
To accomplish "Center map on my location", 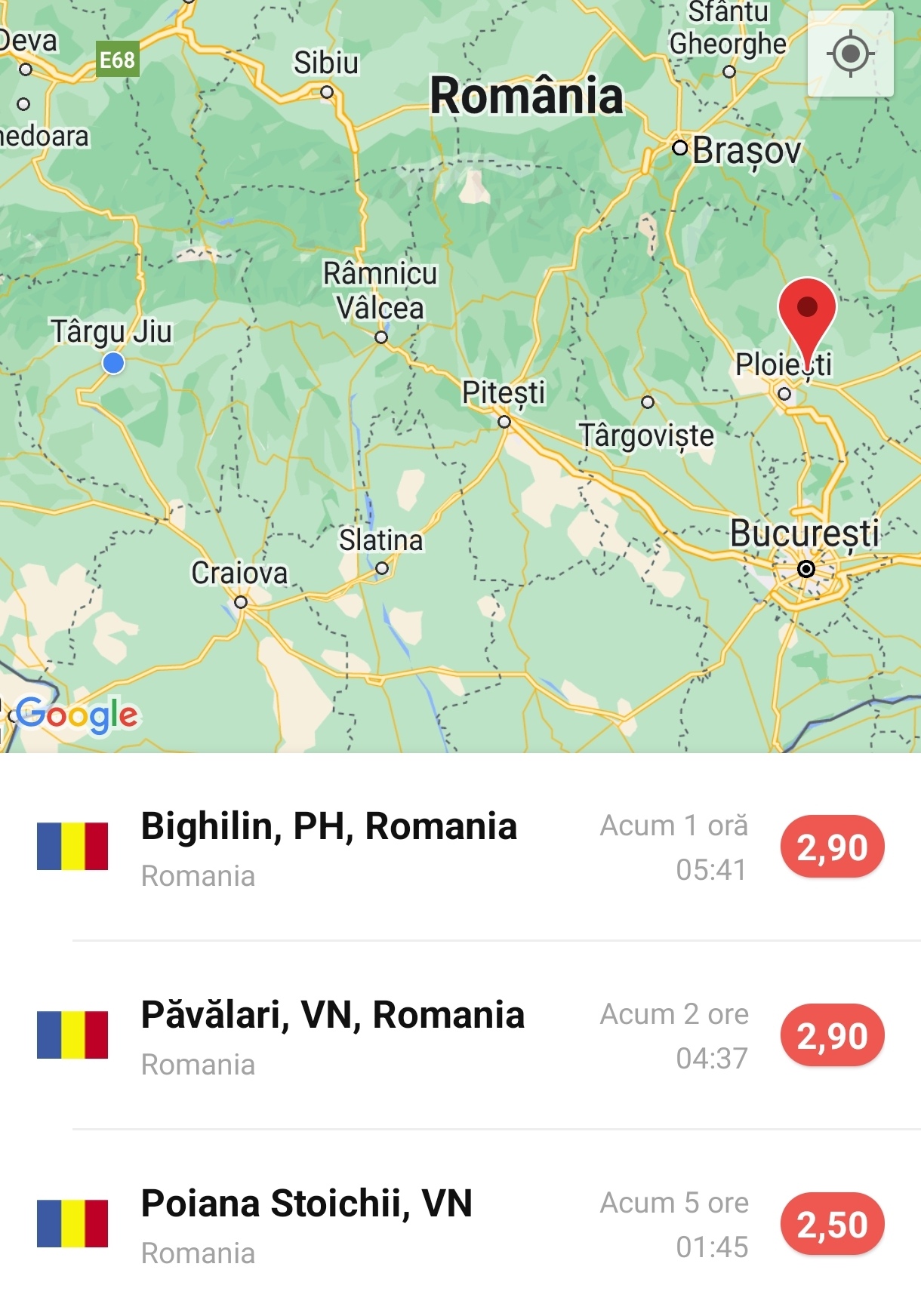I will (x=851, y=54).
